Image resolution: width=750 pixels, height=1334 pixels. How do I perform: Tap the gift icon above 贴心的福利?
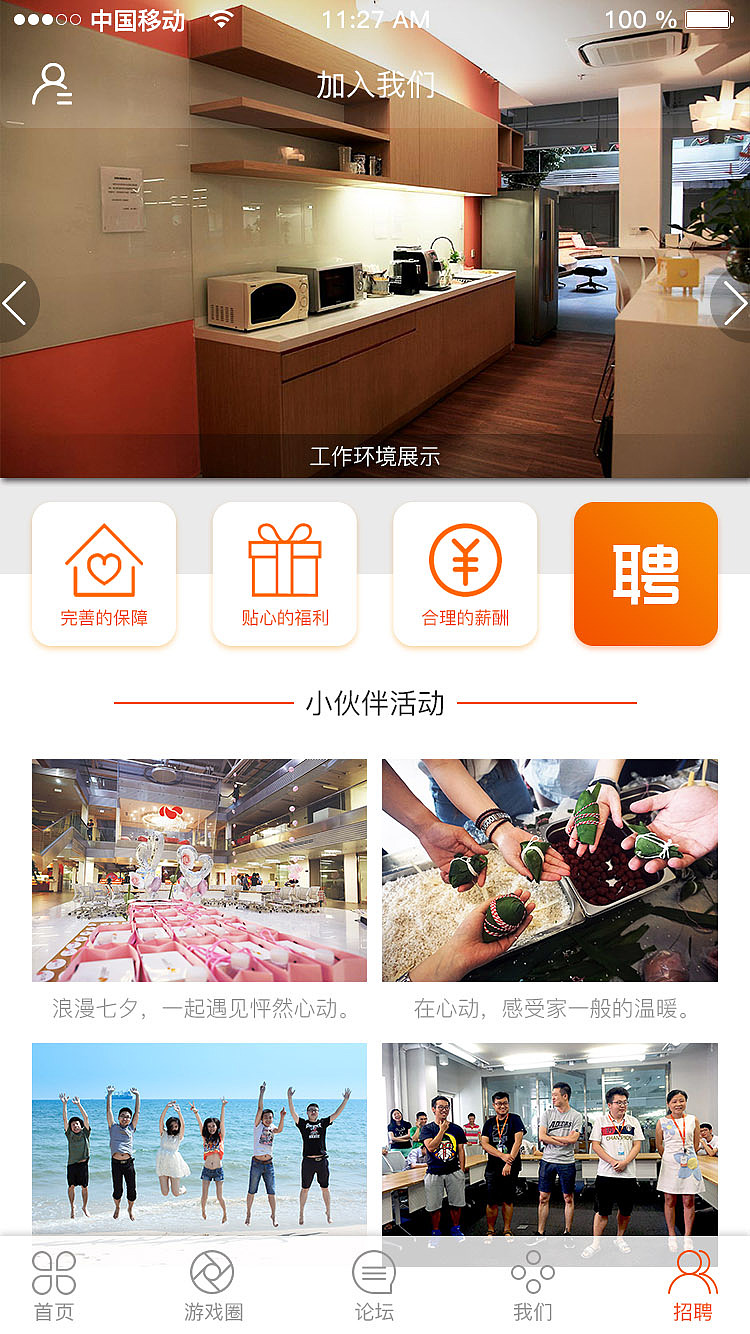tap(284, 560)
